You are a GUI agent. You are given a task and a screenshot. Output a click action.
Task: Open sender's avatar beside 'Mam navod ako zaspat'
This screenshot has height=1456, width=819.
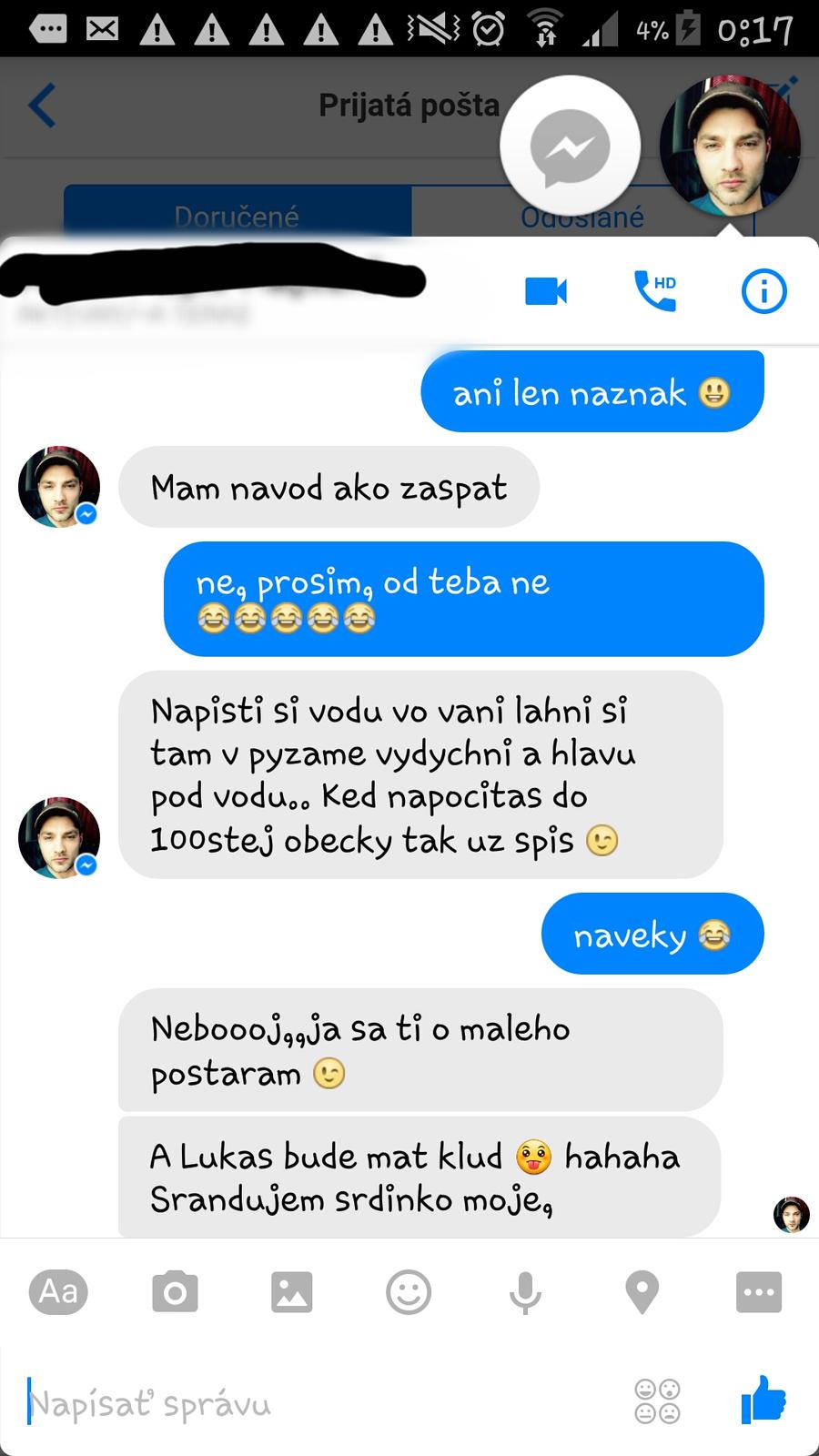[x=59, y=487]
